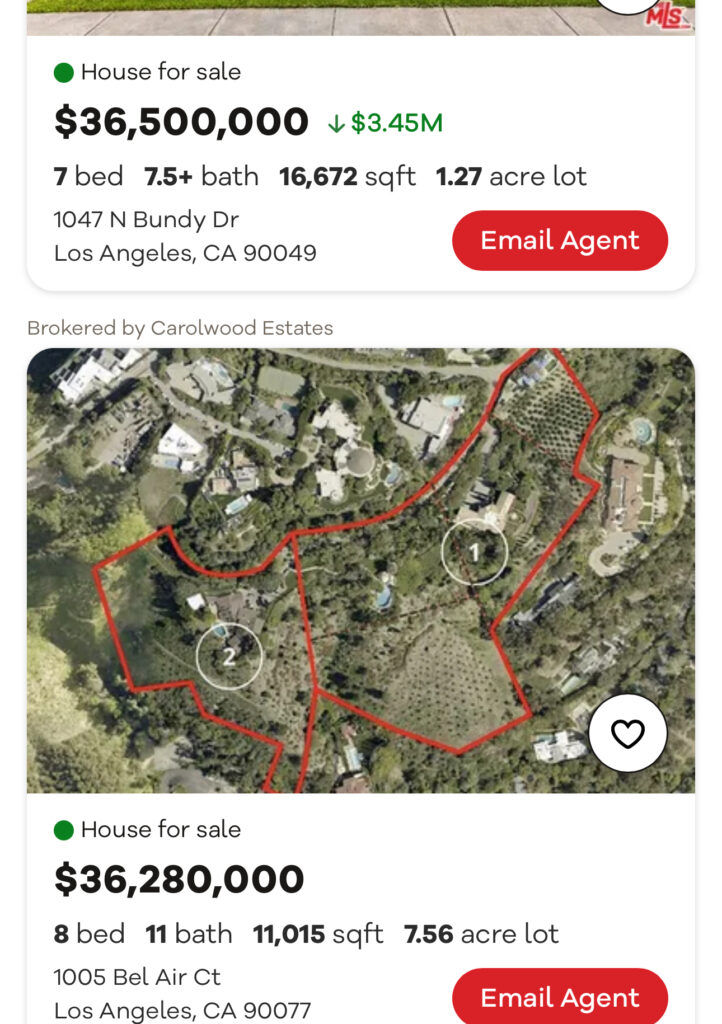Open the $36,500,000 Bundy Dr listing

tap(181, 123)
